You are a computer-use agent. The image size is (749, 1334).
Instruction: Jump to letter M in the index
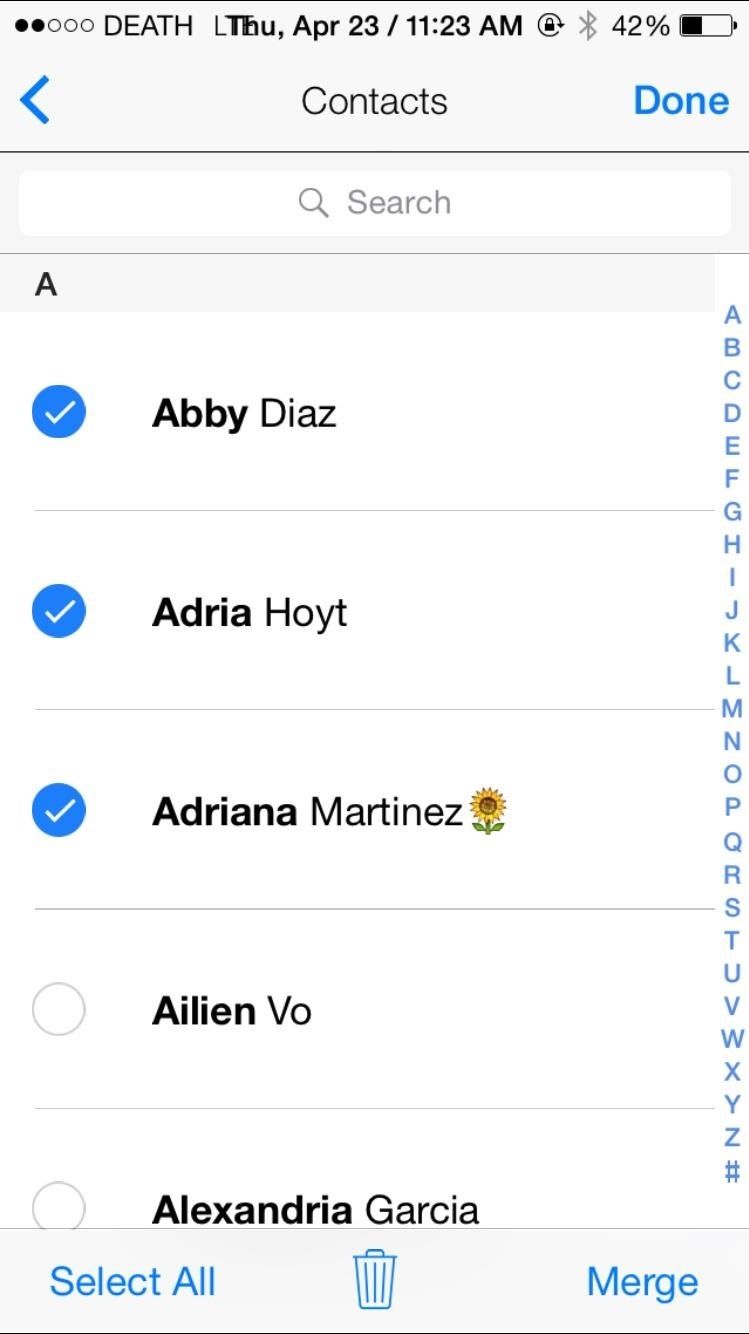pyautogui.click(x=732, y=709)
